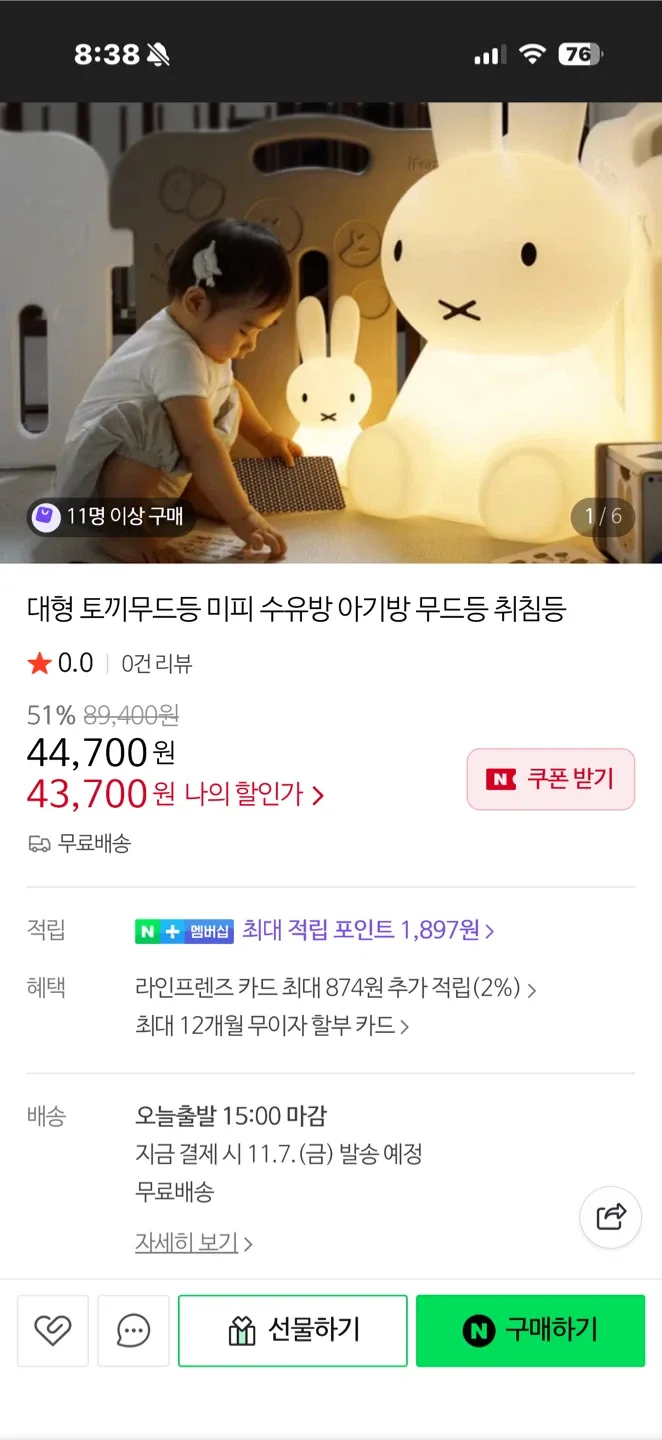The image size is (662, 1440).
Task: Open the seller chat inquiry icon
Action: pyautogui.click(x=133, y=1330)
